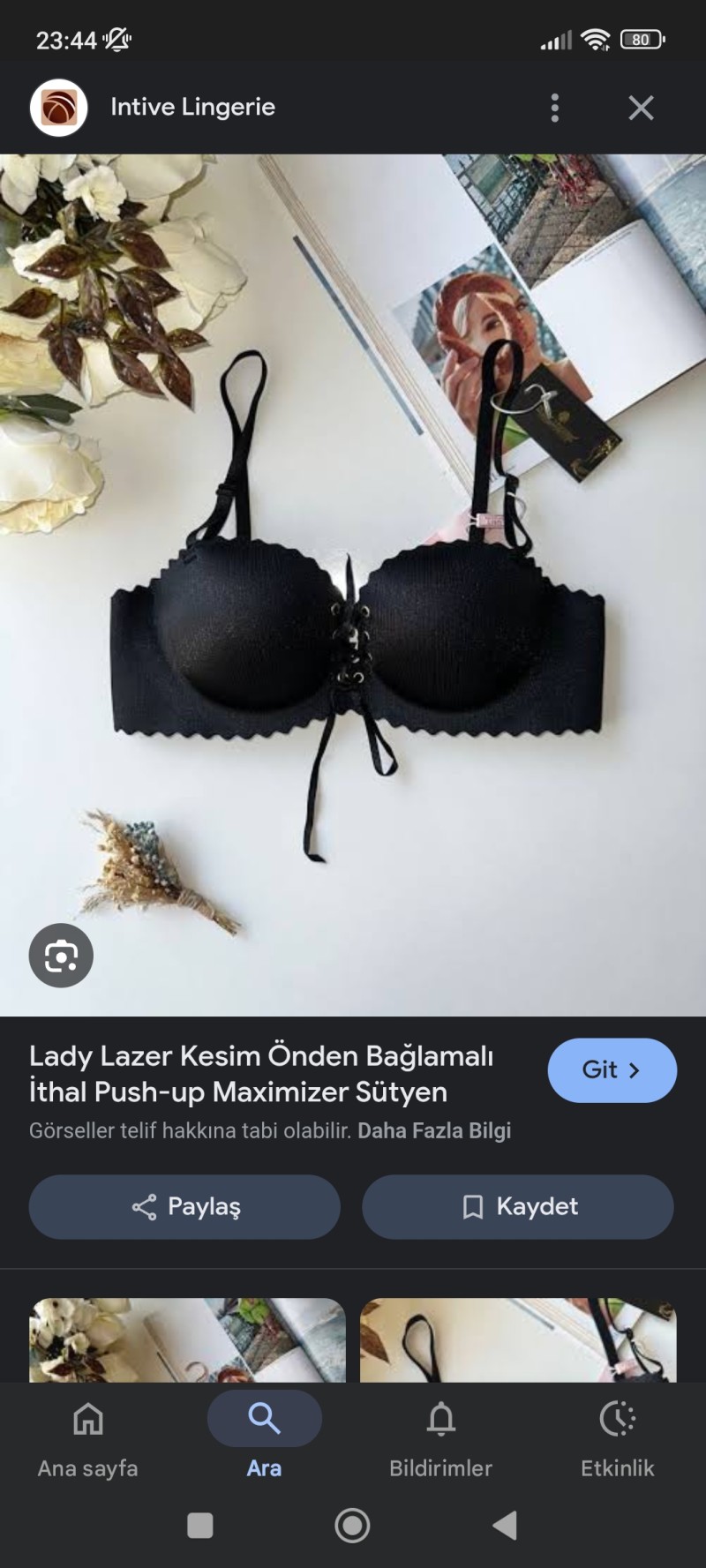Save the image with Kaydet
The height and width of the screenshot is (1568, 706).
coord(518,1206)
